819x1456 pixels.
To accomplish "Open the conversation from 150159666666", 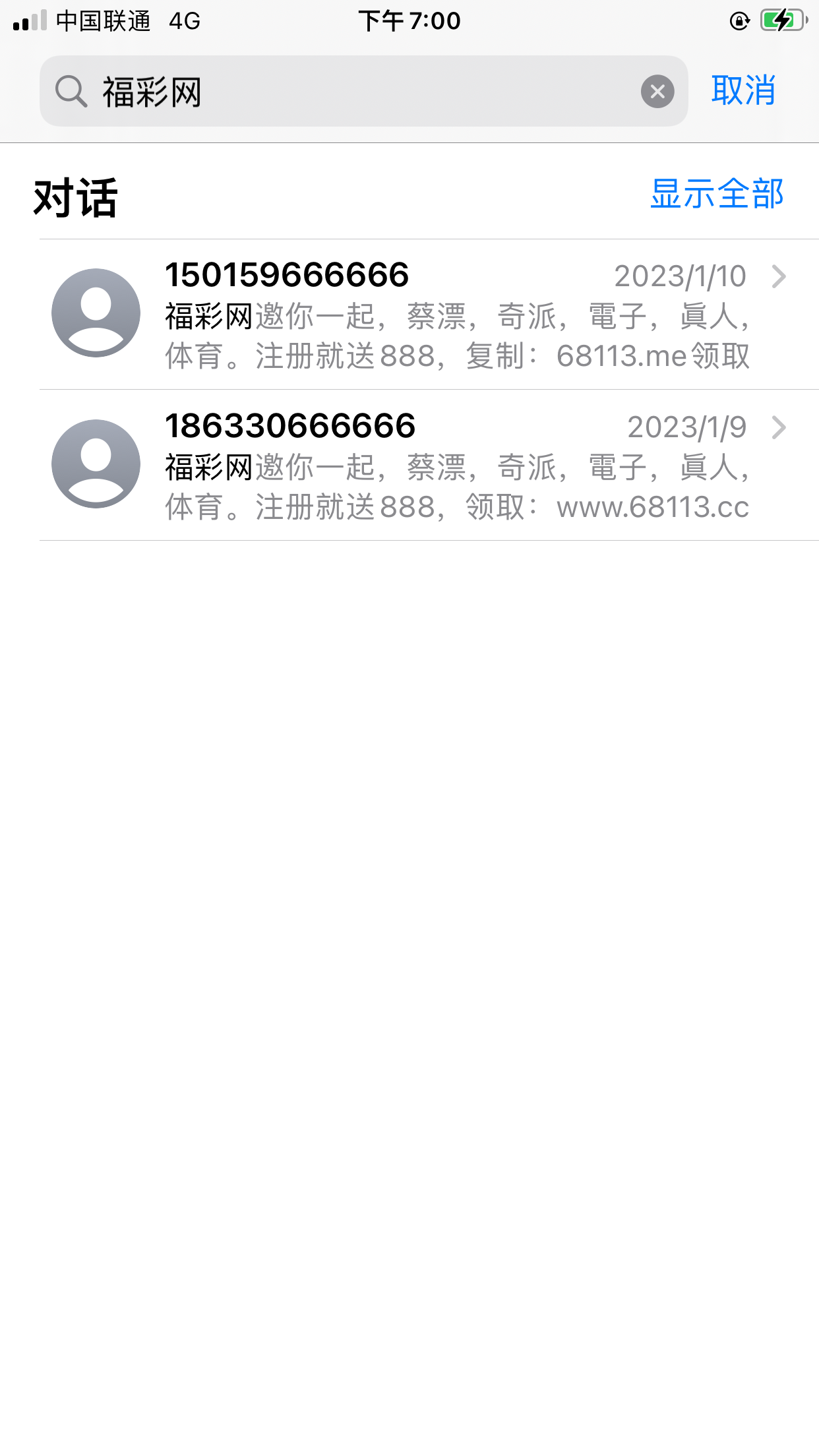I will (429, 315).
